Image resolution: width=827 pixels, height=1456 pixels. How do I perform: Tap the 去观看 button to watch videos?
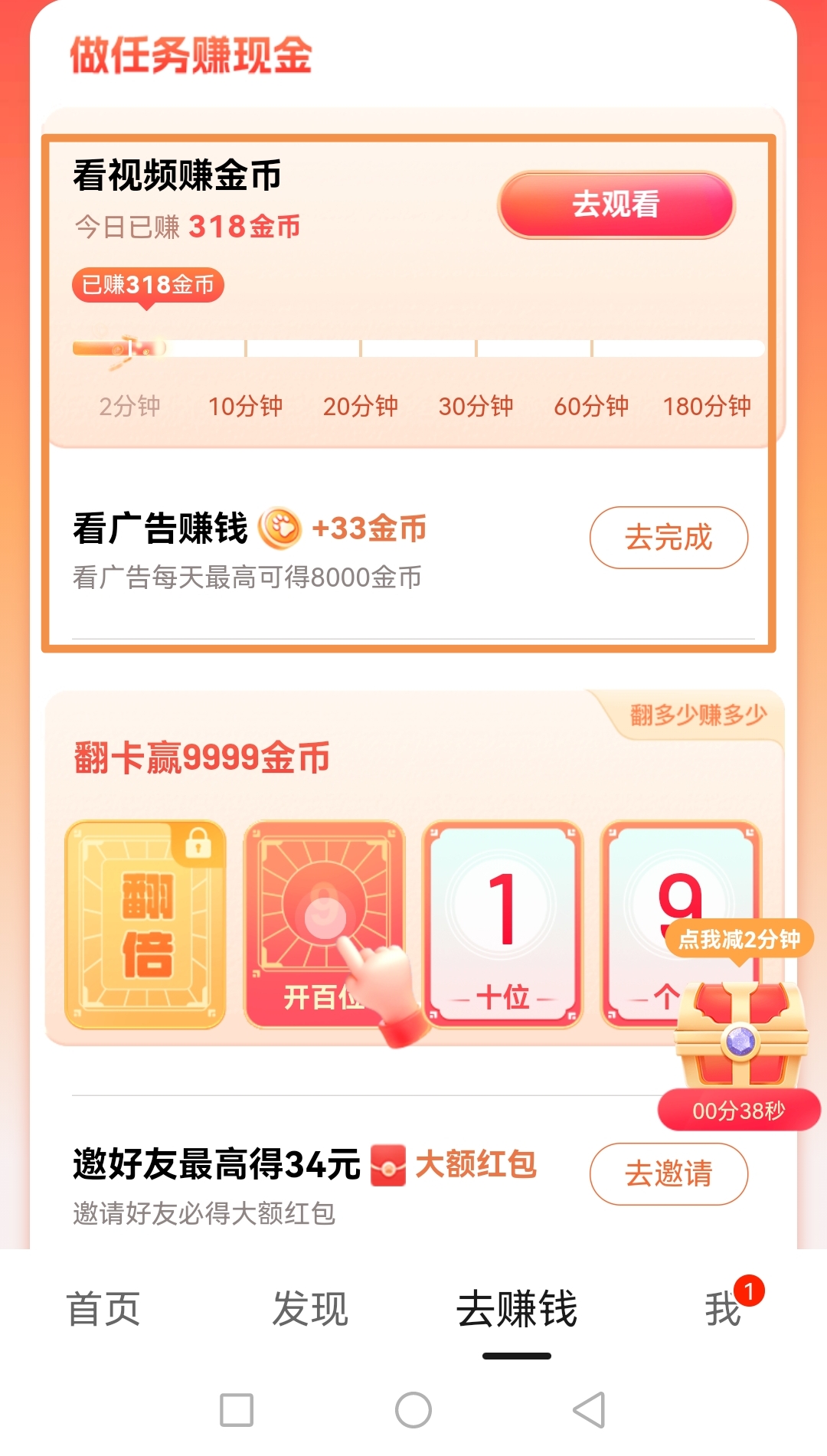pyautogui.click(x=616, y=204)
